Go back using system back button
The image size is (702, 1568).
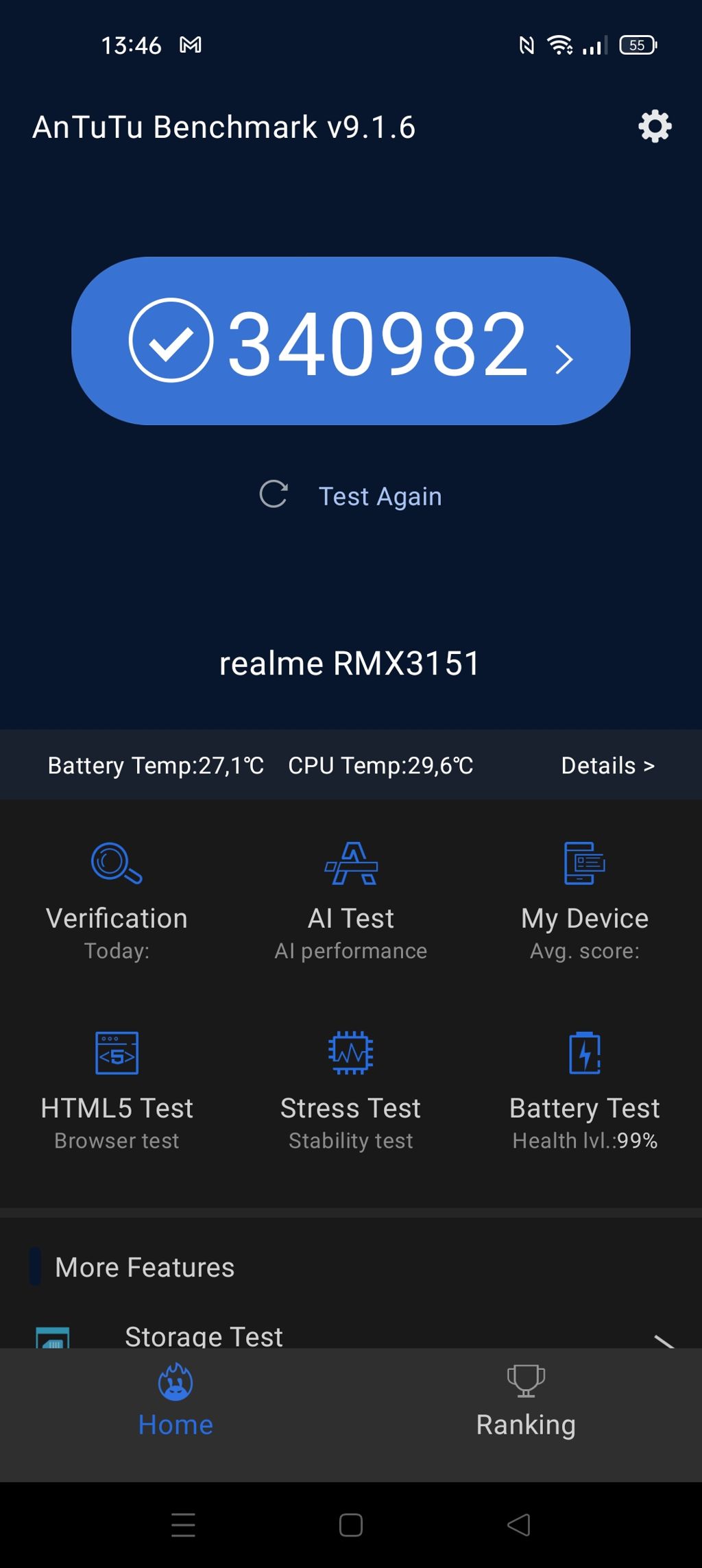pyautogui.click(x=519, y=1525)
